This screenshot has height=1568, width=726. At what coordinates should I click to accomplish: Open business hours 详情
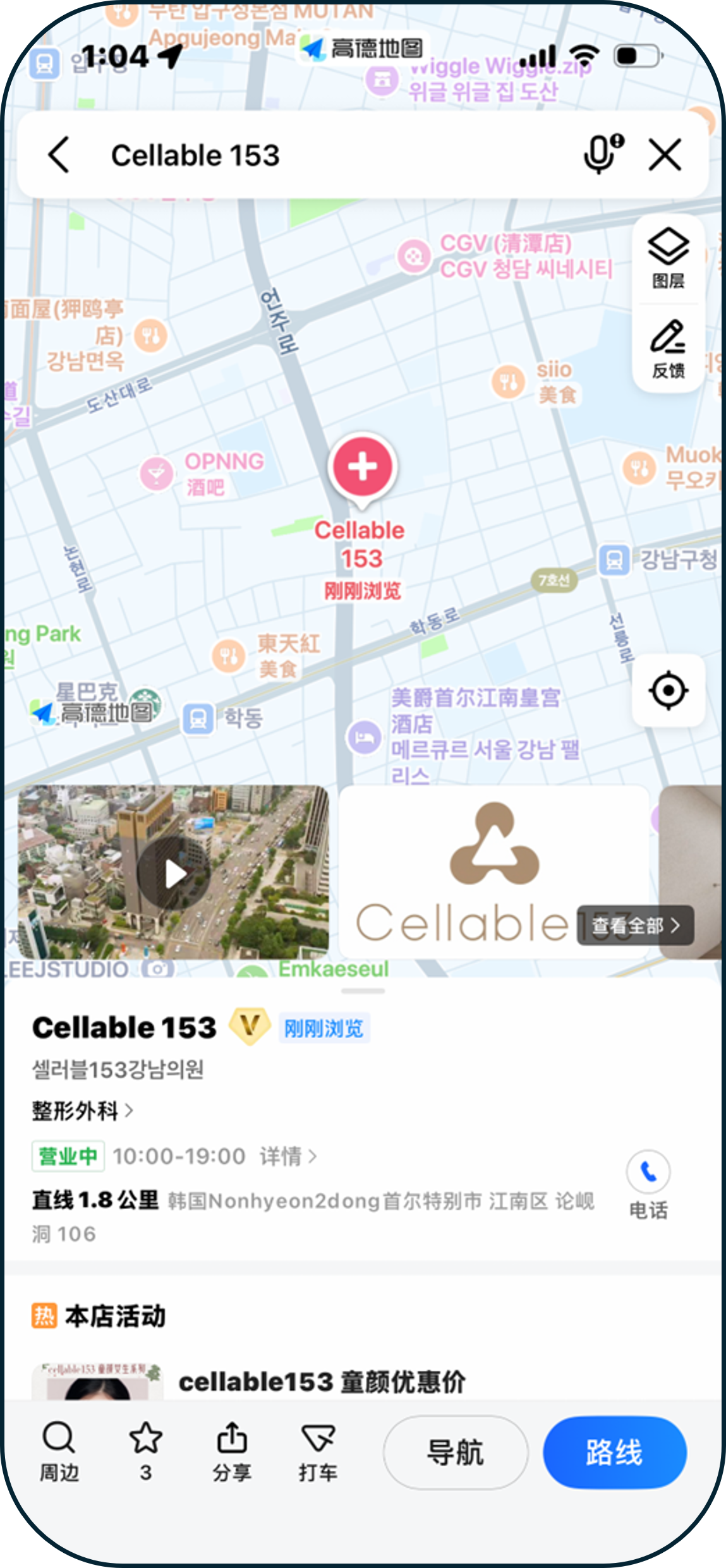point(287,1157)
